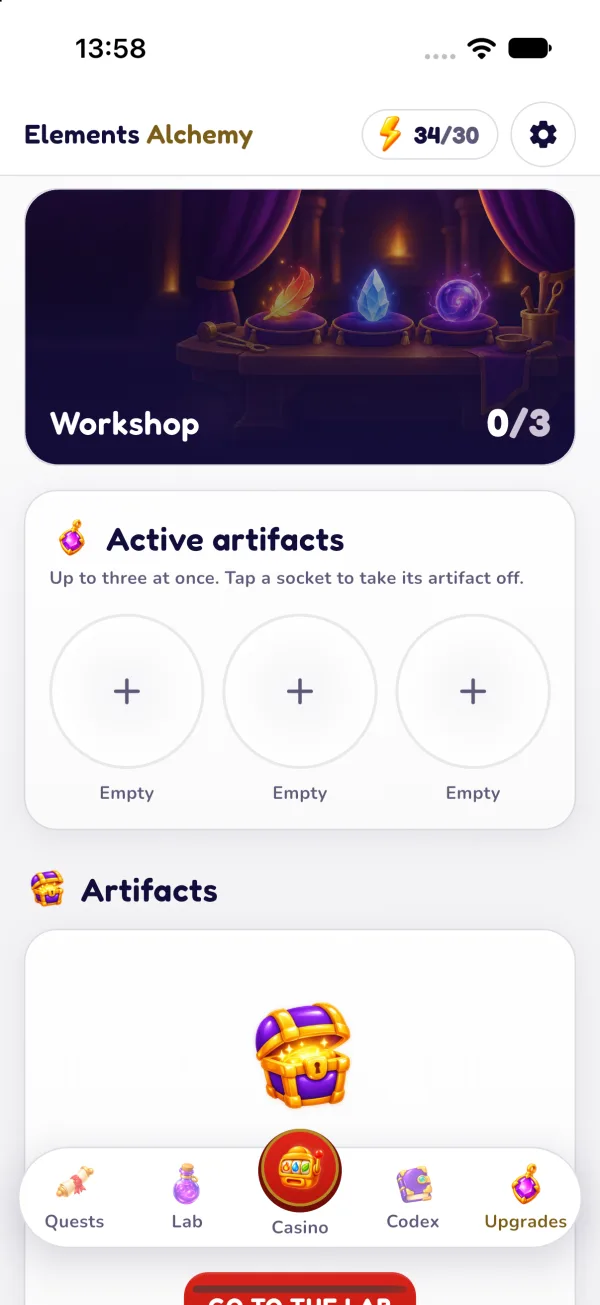
Task: Open the Workshop banner card
Action: click(x=300, y=327)
